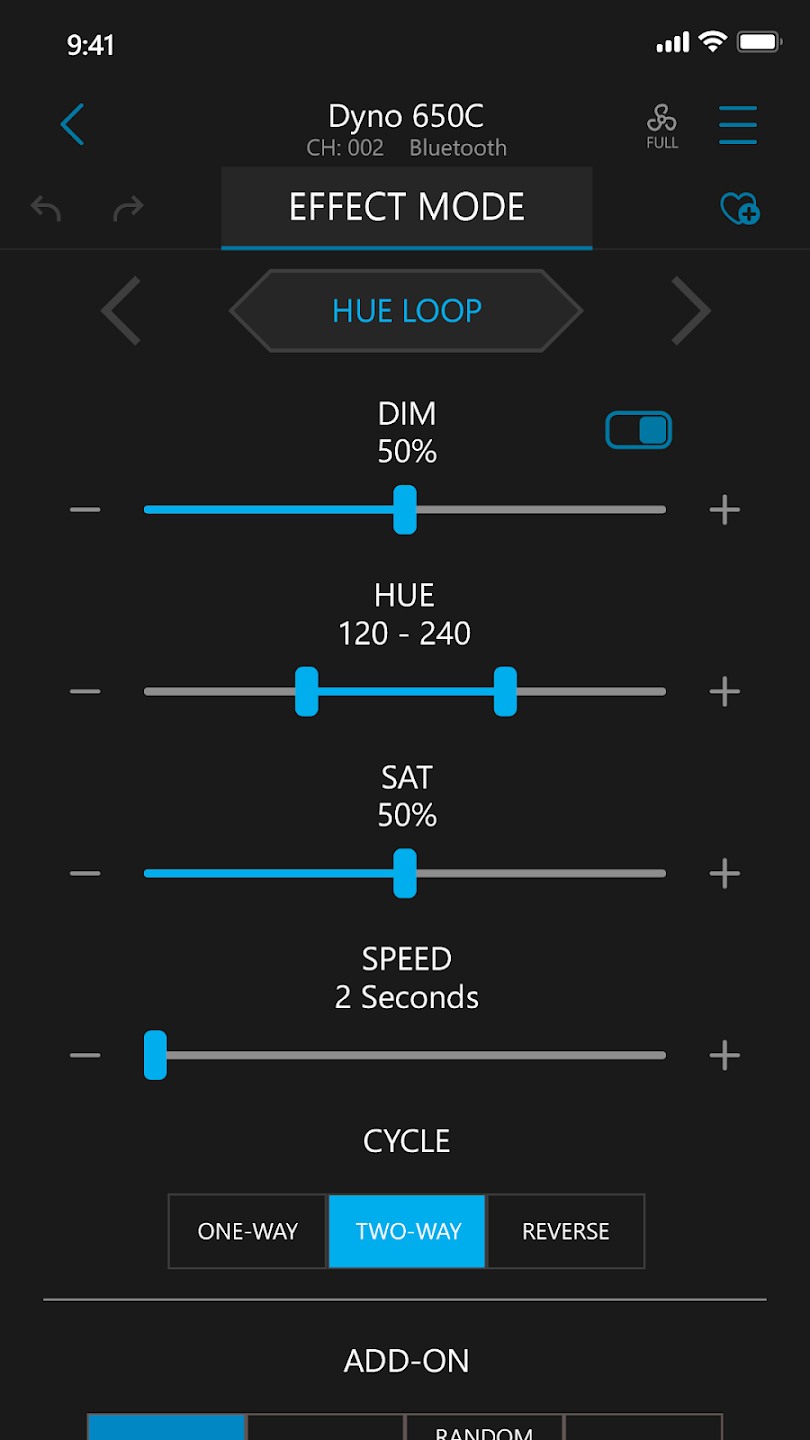This screenshot has height=1440, width=810.
Task: Switch to the previous effect
Action: pyautogui.click(x=121, y=311)
